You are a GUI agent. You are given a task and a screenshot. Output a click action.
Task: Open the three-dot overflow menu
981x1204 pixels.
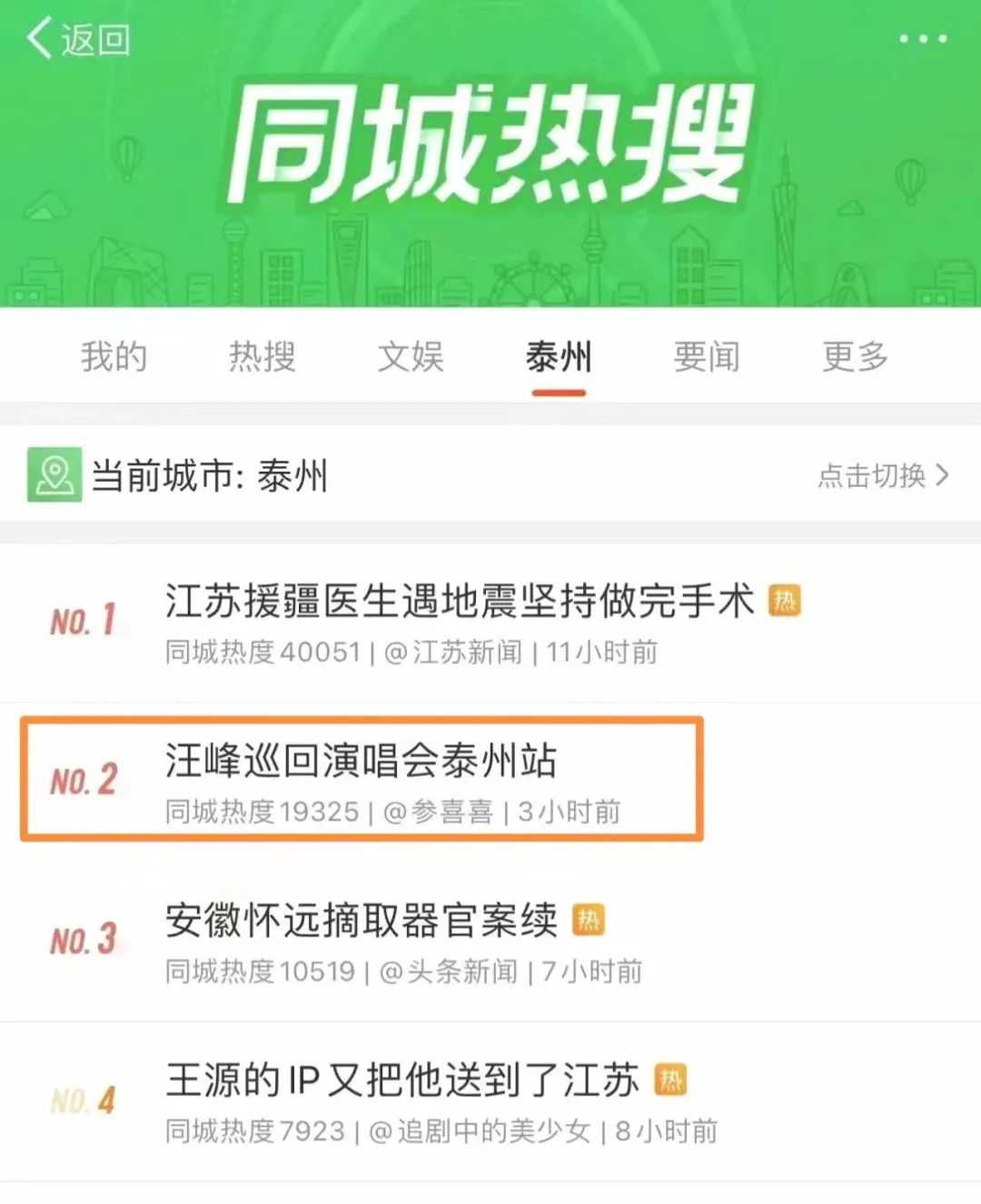click(922, 39)
